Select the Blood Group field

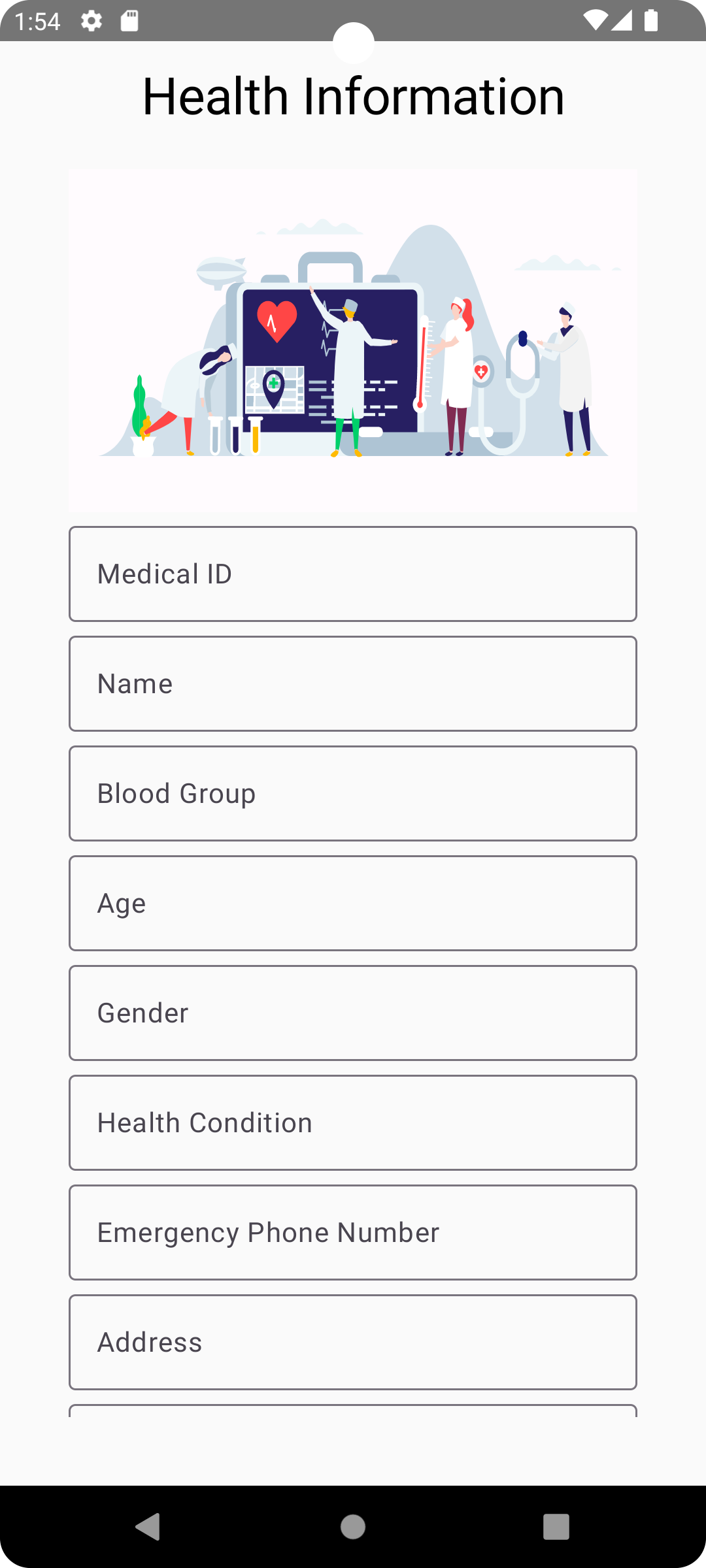tap(352, 793)
